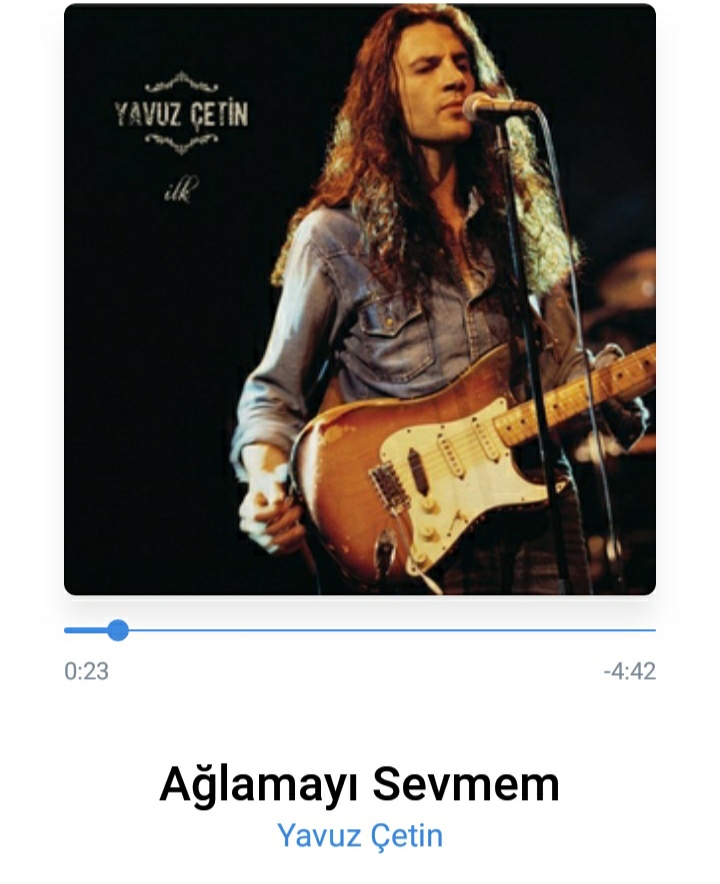Open artist Yavuz Çetin link
720x884 pixels.
click(360, 835)
